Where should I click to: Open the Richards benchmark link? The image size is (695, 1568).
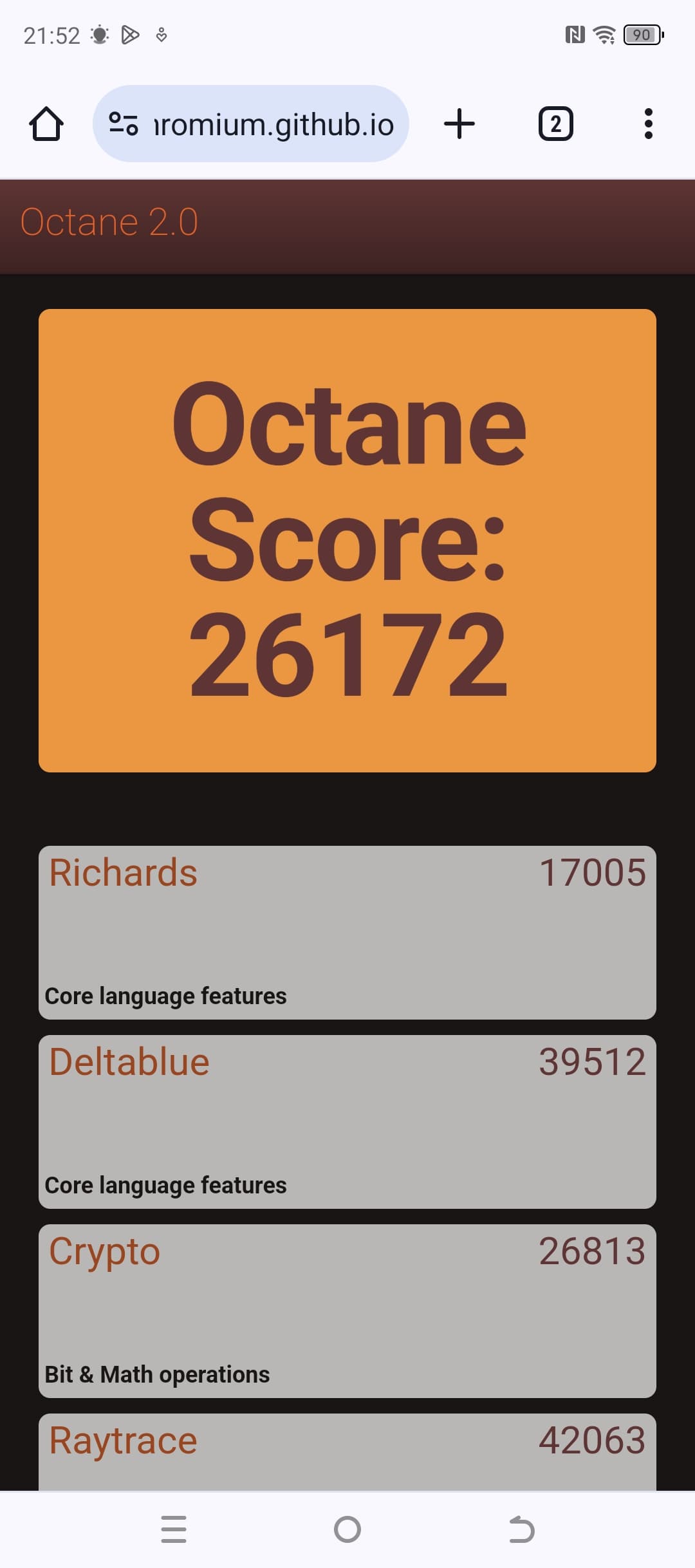(x=124, y=873)
